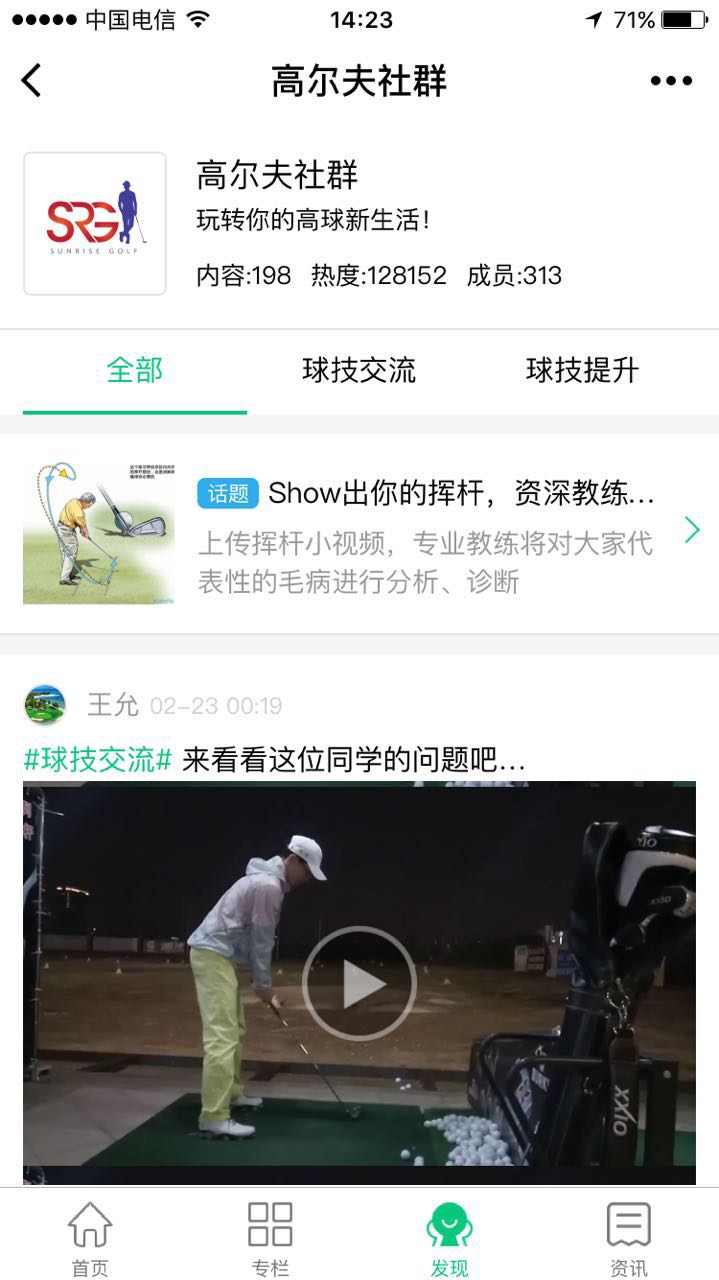Viewport: 719px width, 1280px height.
Task: Open the three-dot overflow menu
Action: coord(671,81)
